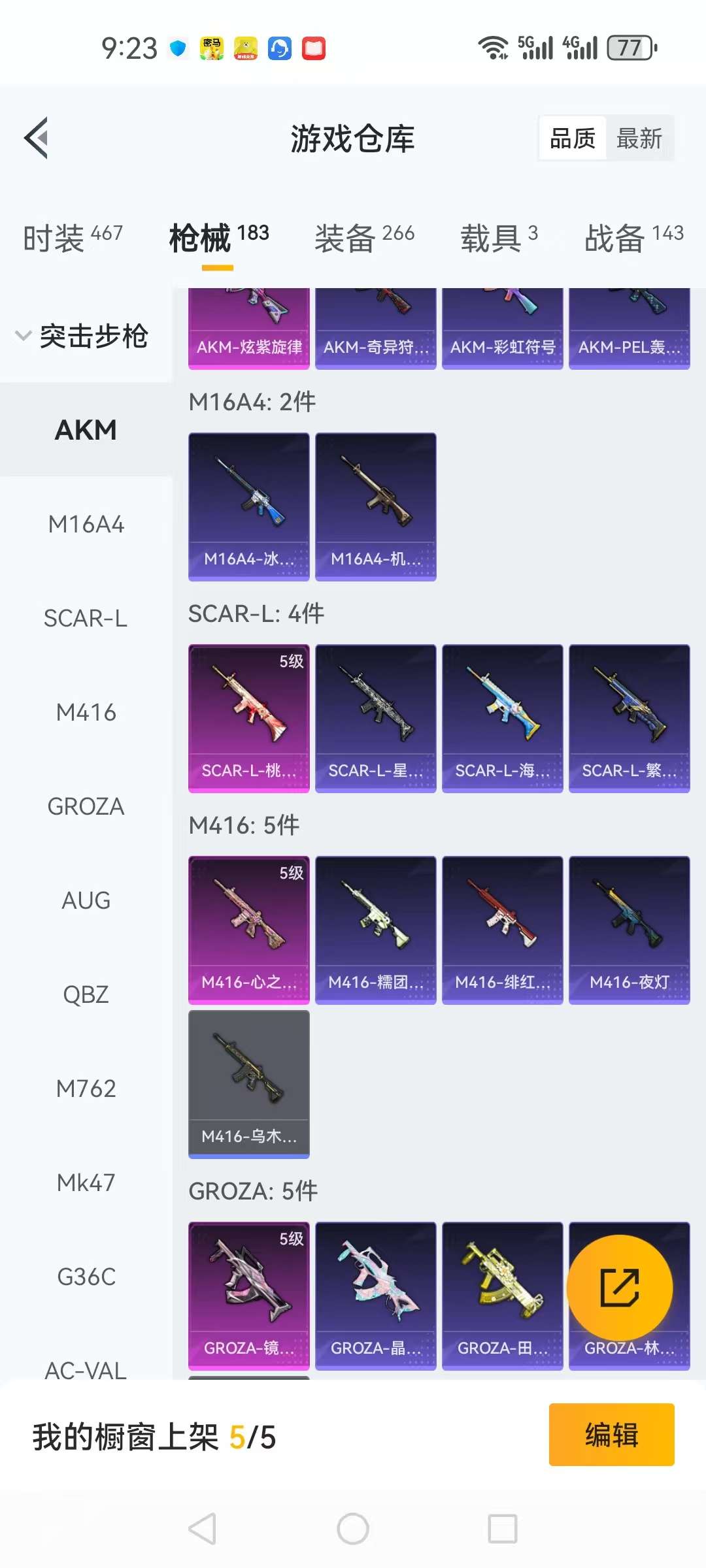Open the M16A4-冰… skin tile

coord(248,506)
